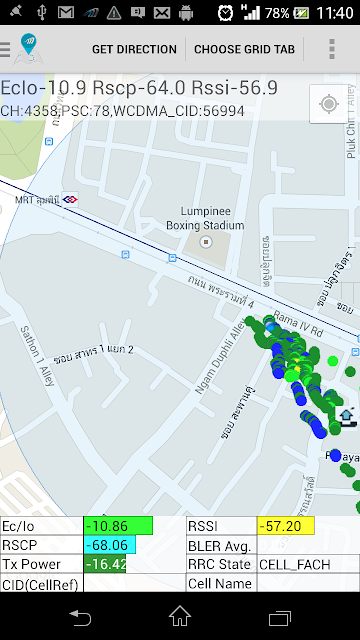Screen dimensions: 360x640
Task: Select CHOOSE GRID TAB
Action: pos(244,49)
